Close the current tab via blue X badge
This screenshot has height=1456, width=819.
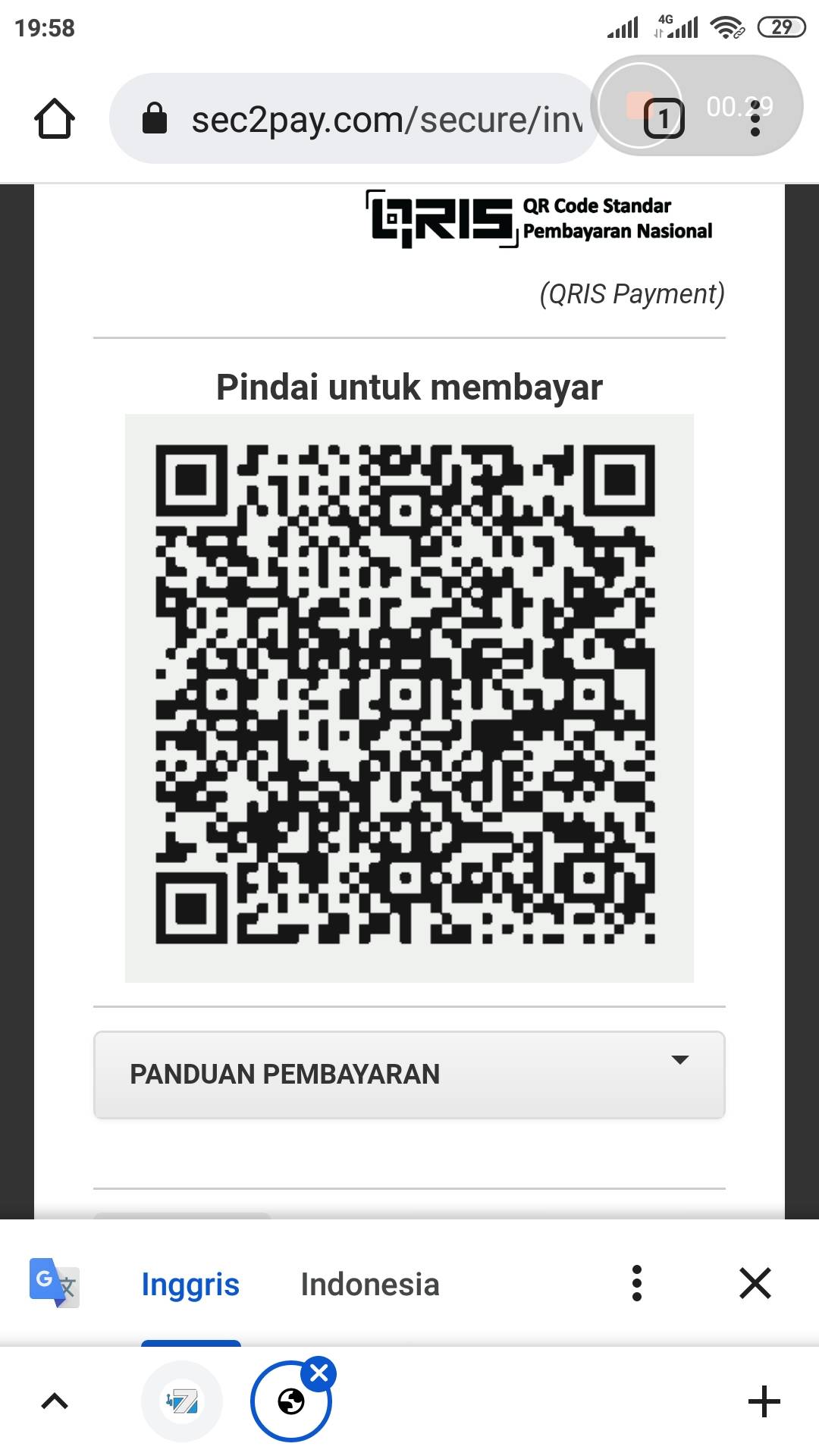coord(319,1373)
